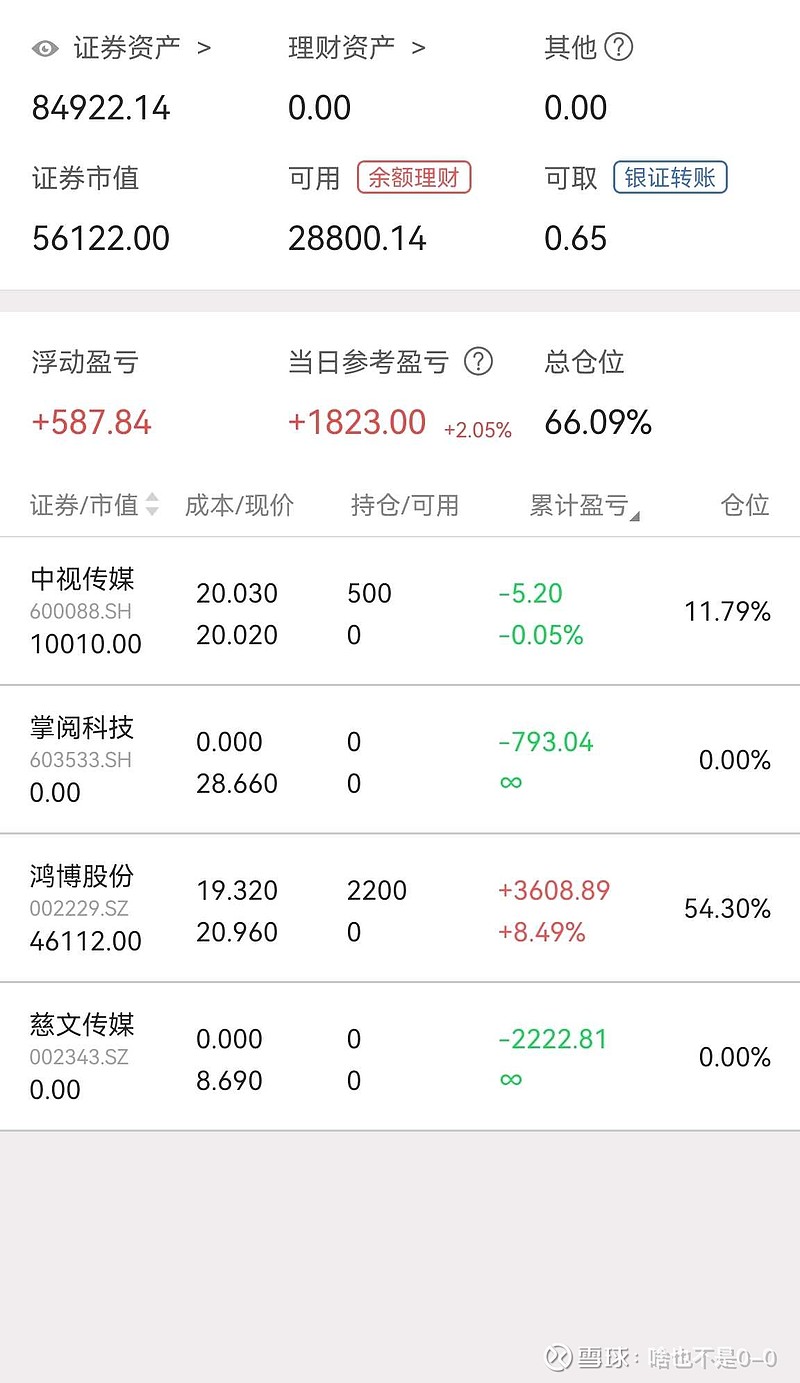Open 理财资产 details
Screen dimensions: 800x1383
357,47
